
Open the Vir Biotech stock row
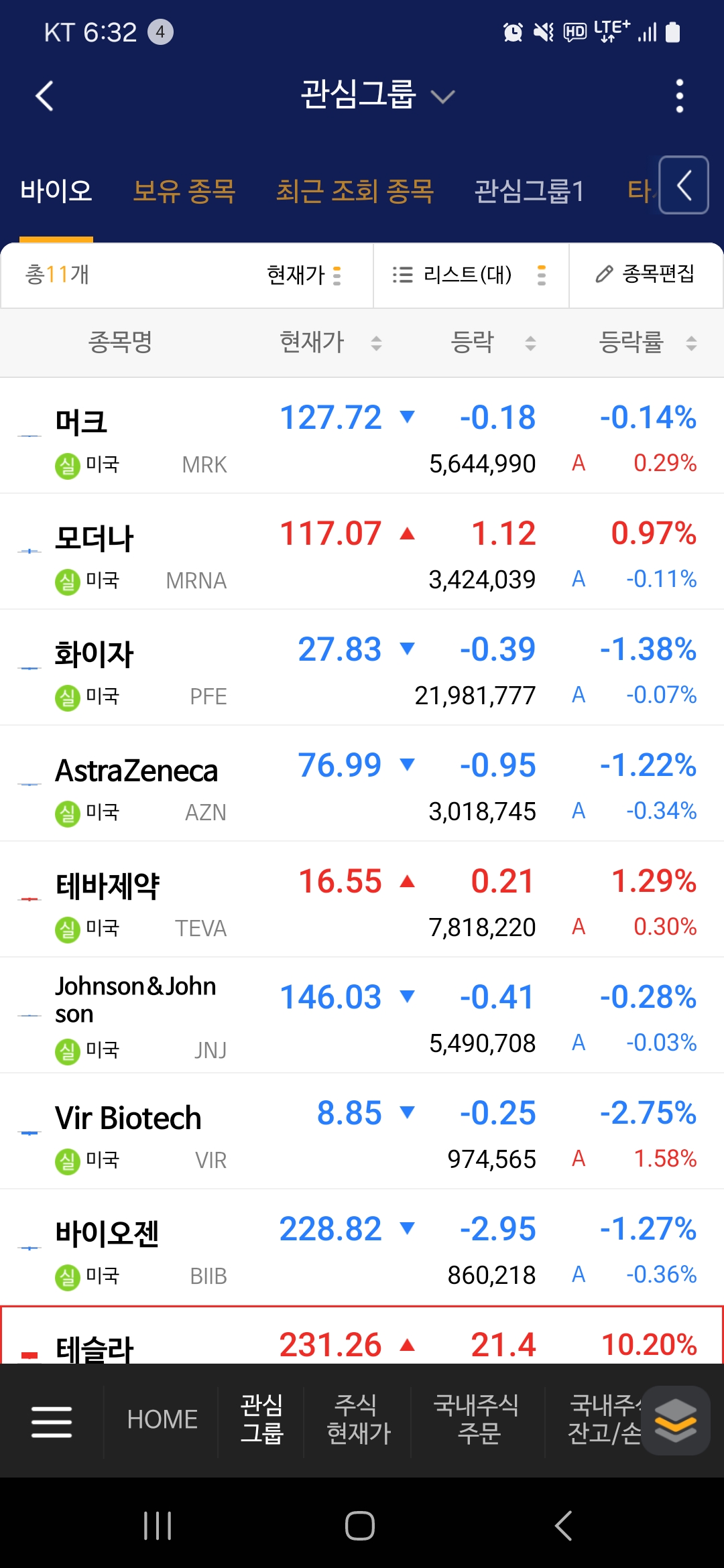click(x=362, y=1131)
